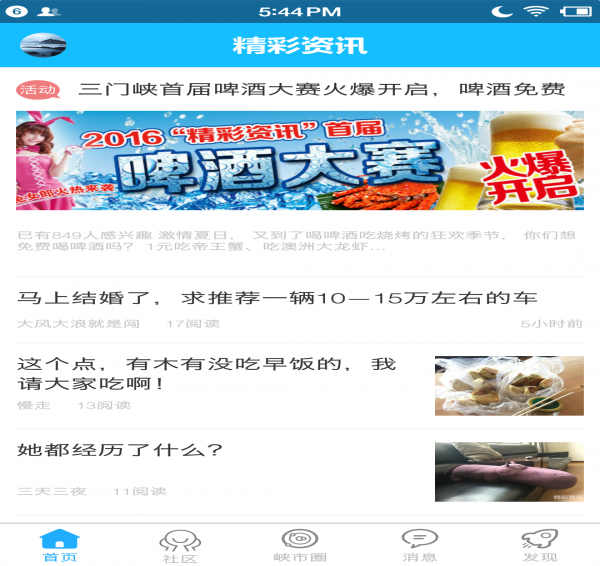View thumbnail of 她都经历了什么 post
Viewport: 600px width, 566px height.
pyautogui.click(x=509, y=471)
